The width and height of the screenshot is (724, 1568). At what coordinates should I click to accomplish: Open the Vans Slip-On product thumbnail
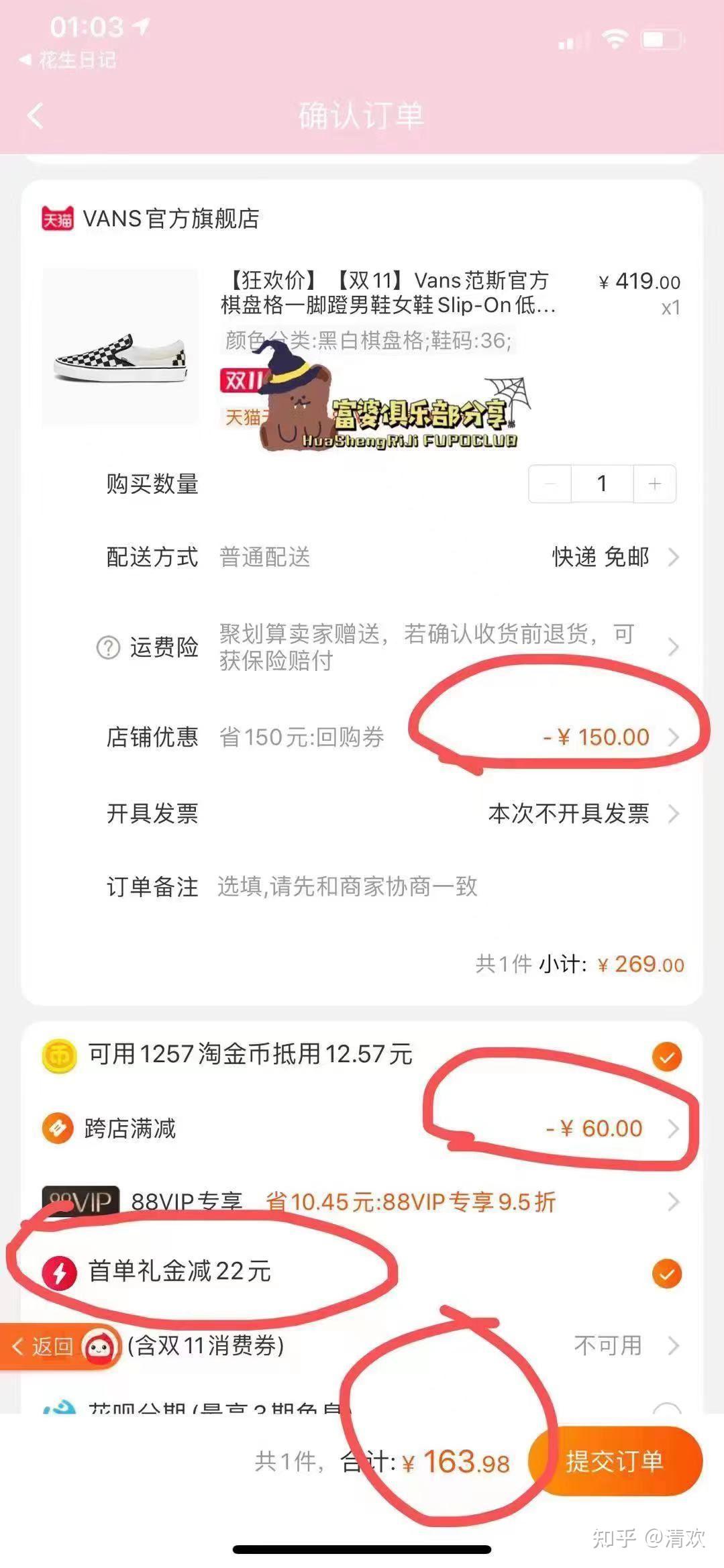(x=120, y=347)
